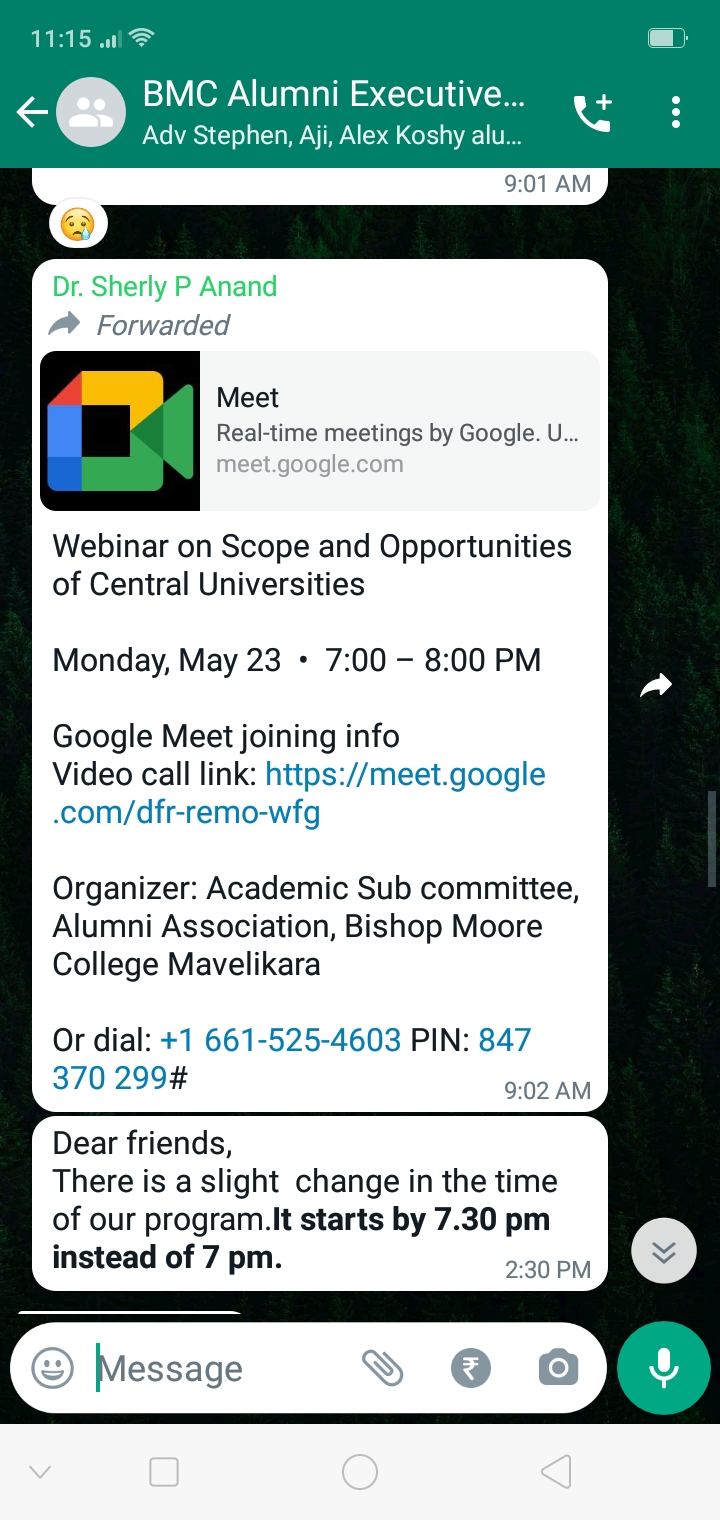Open the meet.google.com/dfr-remo-wfg link
Viewport: 720px width, 1520px height.
coord(300,793)
